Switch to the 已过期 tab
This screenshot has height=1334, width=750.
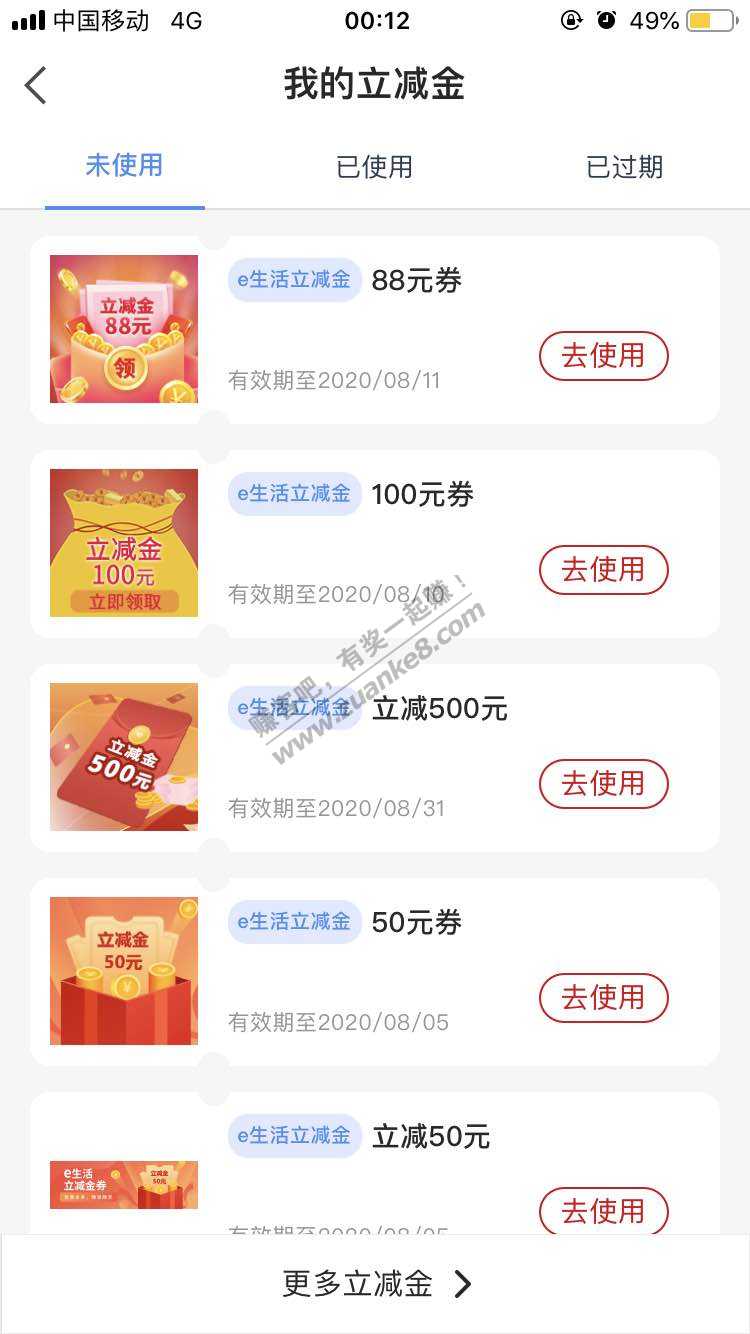(624, 167)
